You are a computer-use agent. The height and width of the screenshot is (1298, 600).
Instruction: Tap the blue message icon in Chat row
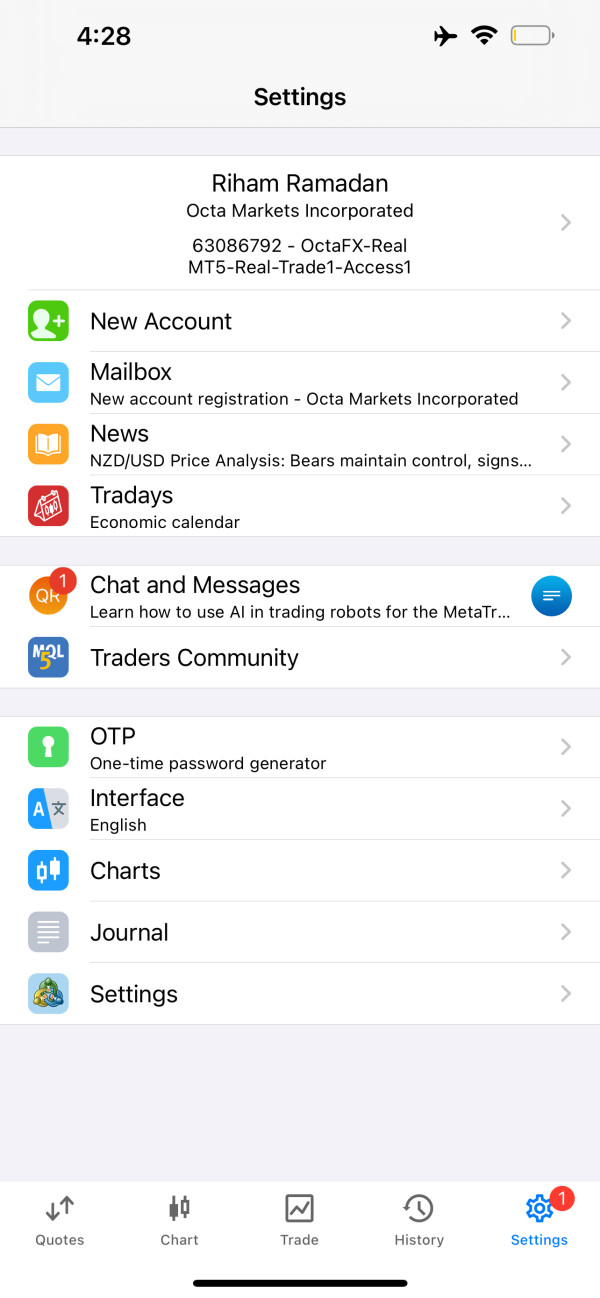[x=551, y=596]
